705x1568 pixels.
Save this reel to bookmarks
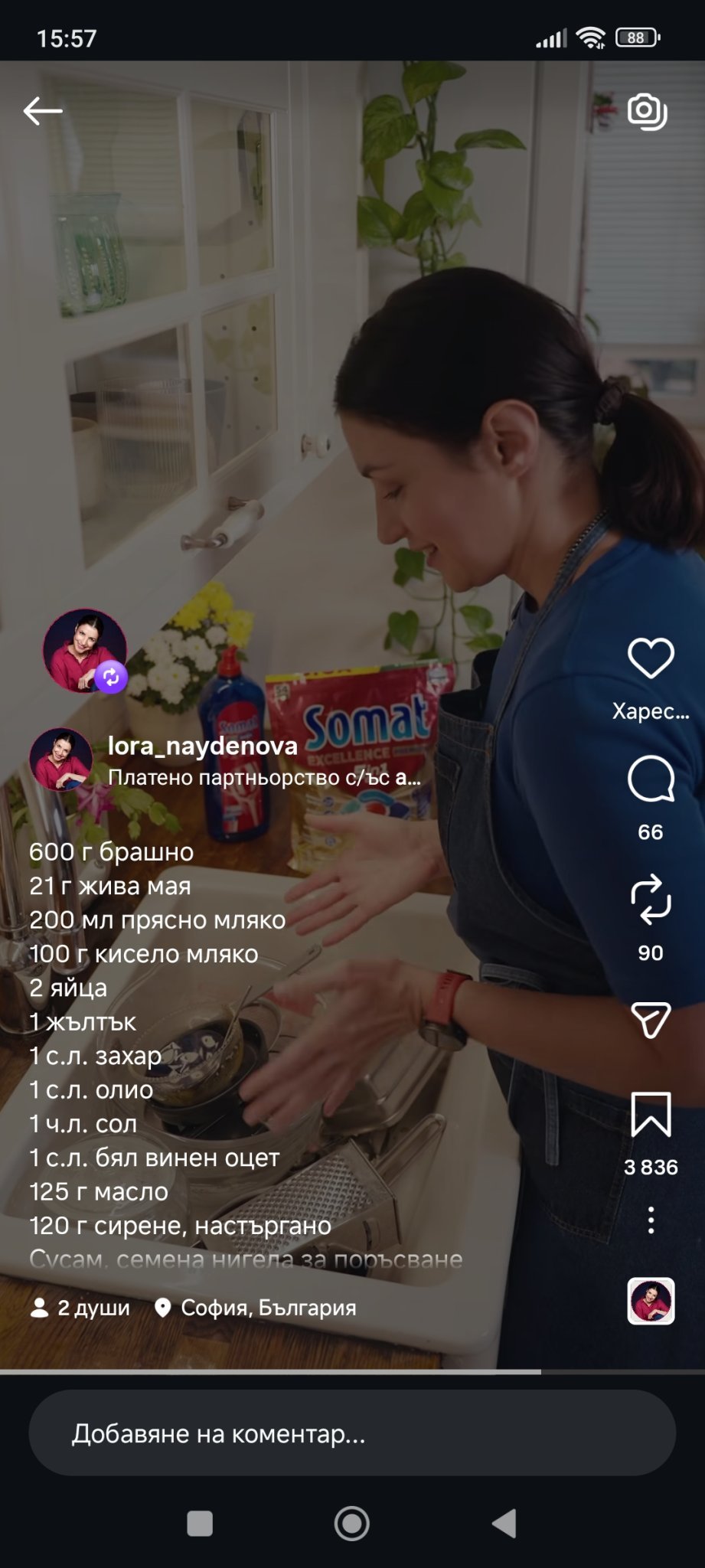(x=651, y=1114)
